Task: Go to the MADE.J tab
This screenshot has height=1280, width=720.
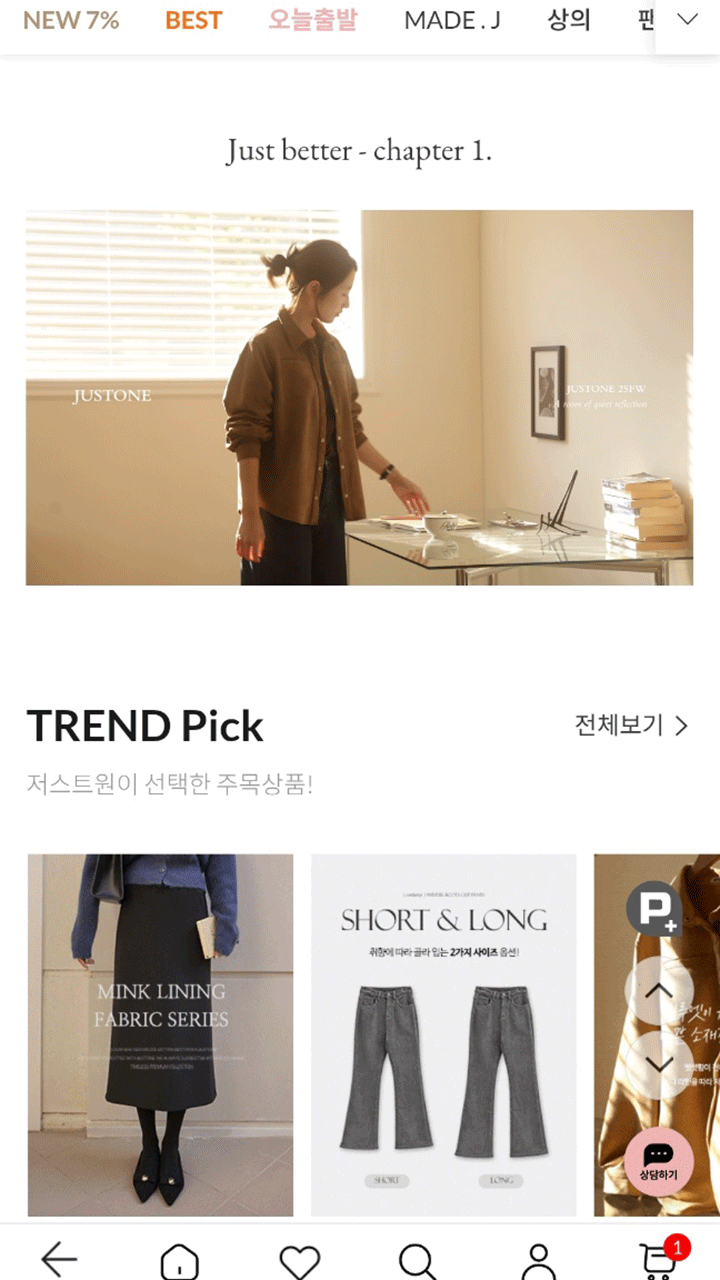Action: (x=452, y=20)
